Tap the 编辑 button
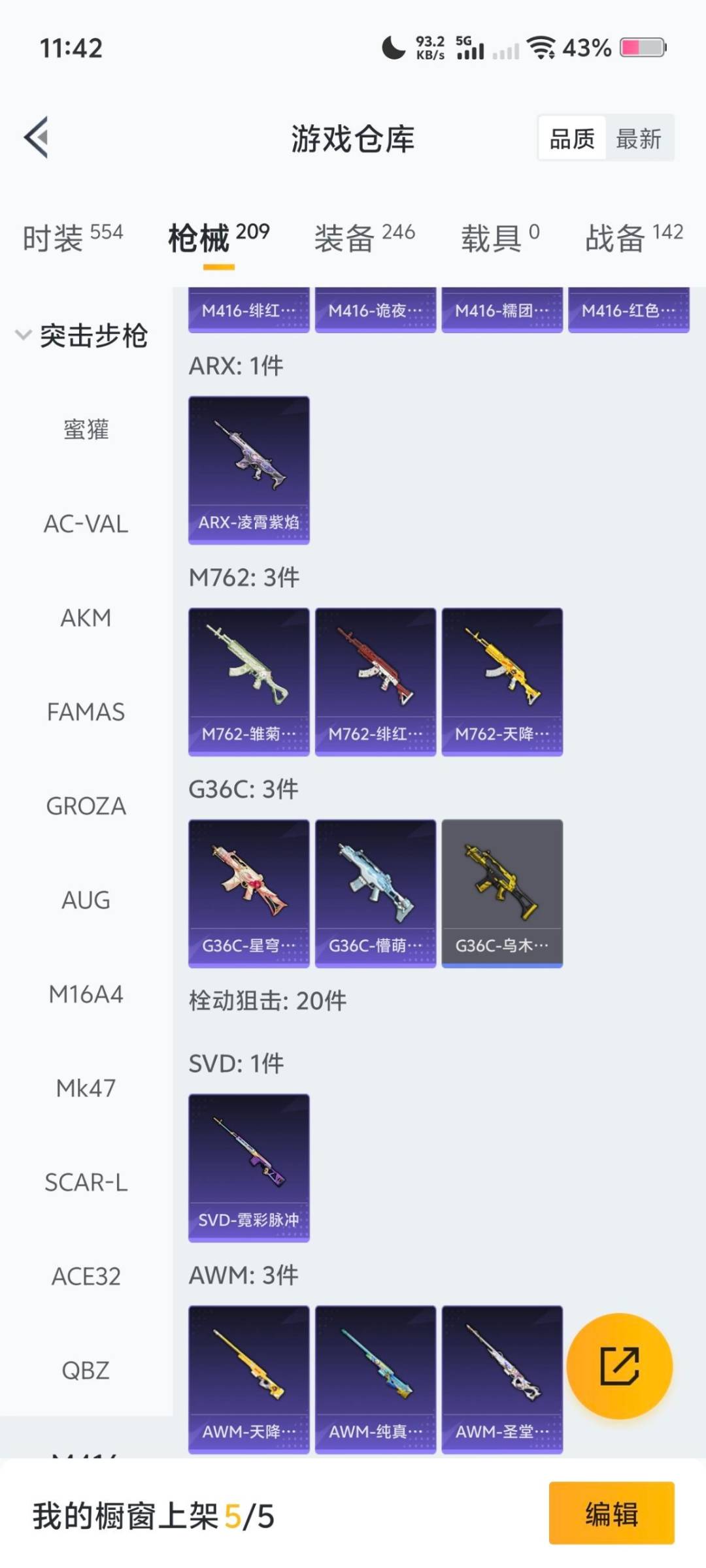Screen dimensions: 706x1568 pyautogui.click(x=611, y=1514)
